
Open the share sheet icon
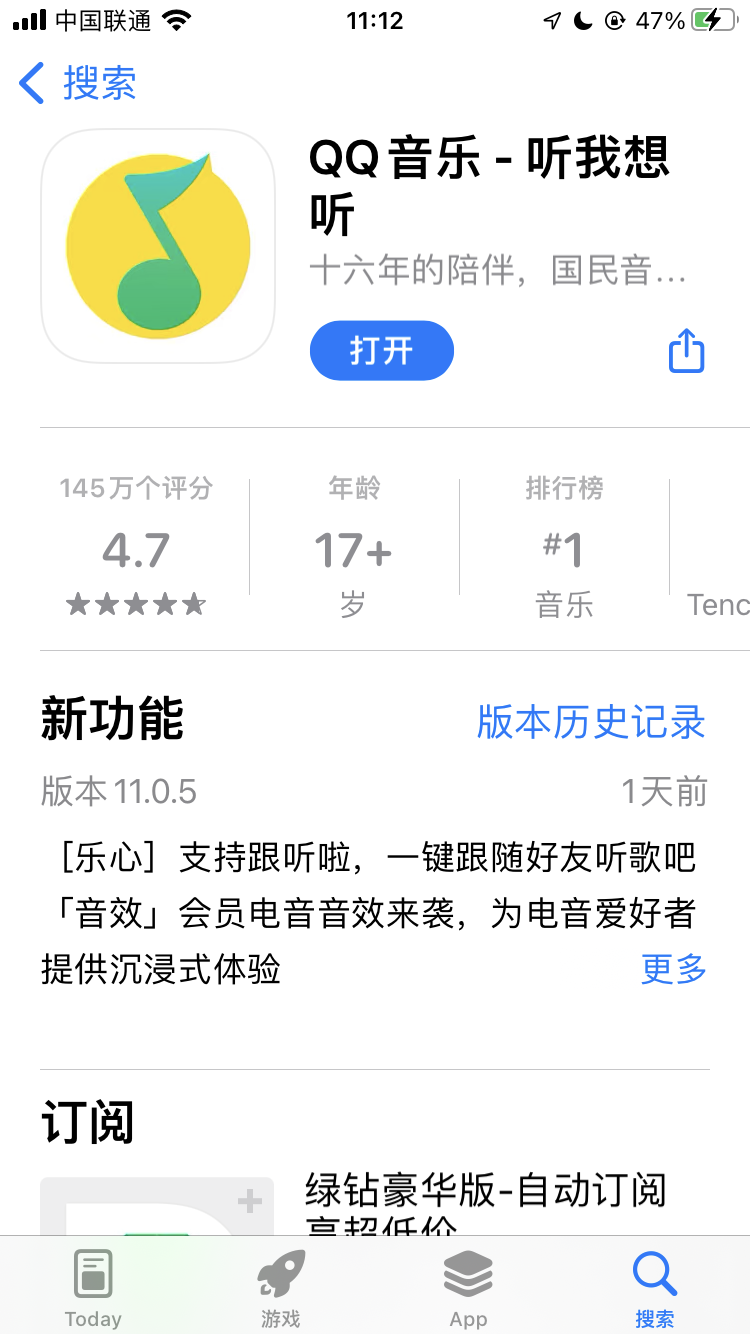(685, 351)
